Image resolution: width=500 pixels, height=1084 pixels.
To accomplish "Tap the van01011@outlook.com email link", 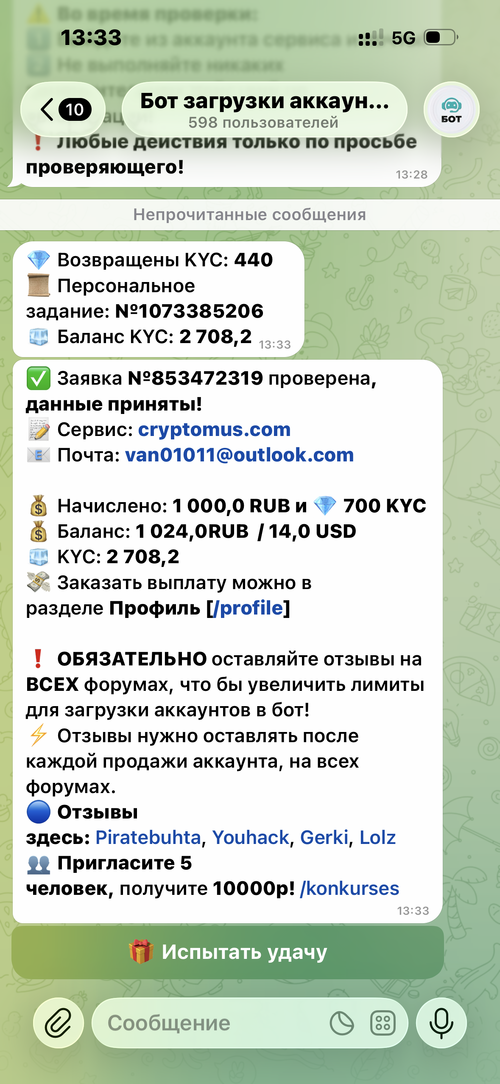I will point(239,455).
